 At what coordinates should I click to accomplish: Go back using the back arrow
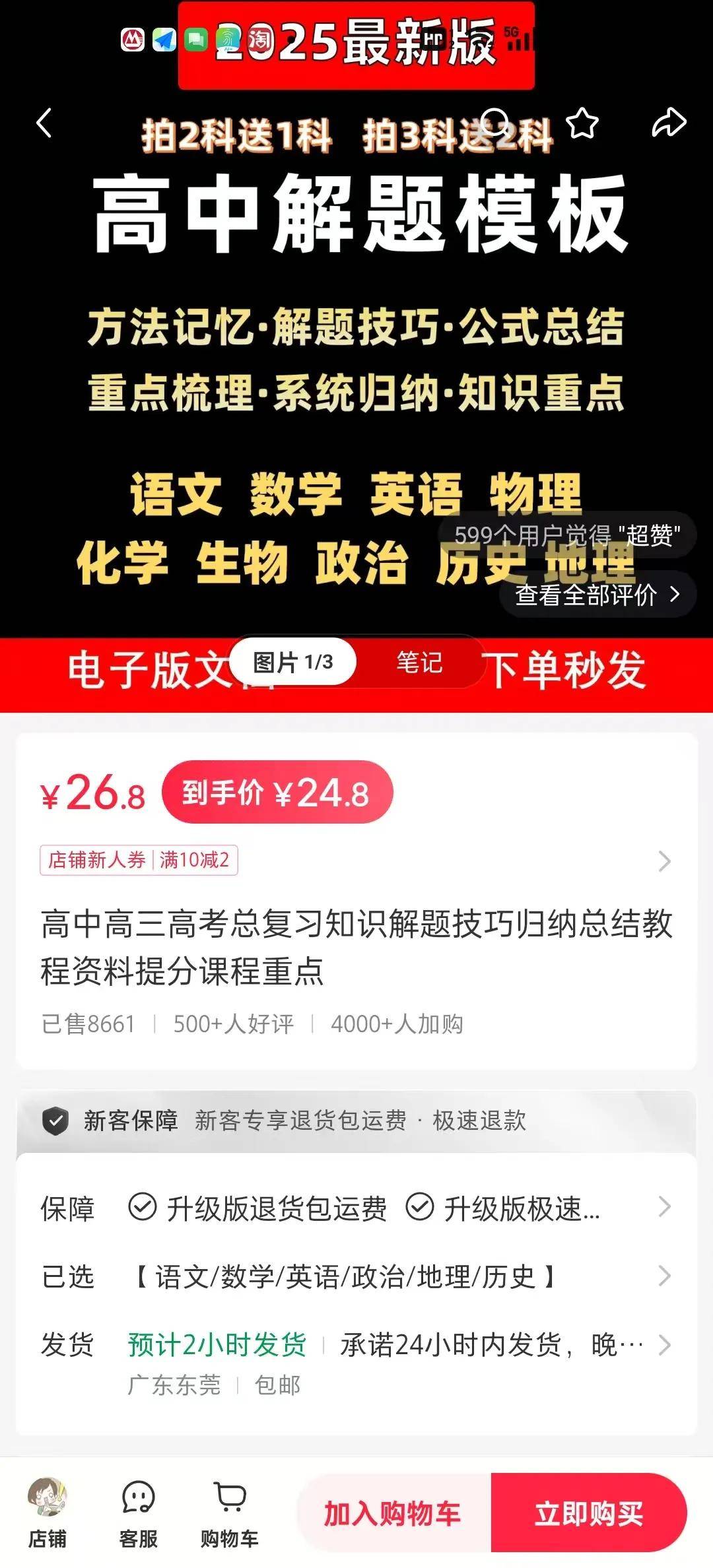pyautogui.click(x=44, y=123)
